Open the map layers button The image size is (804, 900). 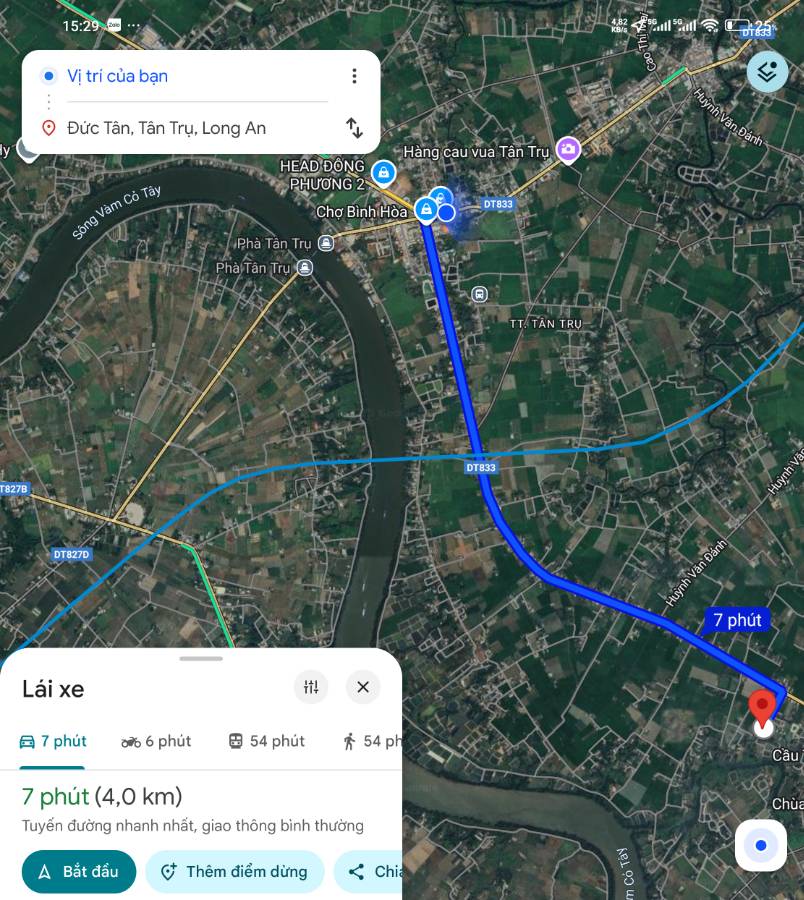[x=767, y=72]
